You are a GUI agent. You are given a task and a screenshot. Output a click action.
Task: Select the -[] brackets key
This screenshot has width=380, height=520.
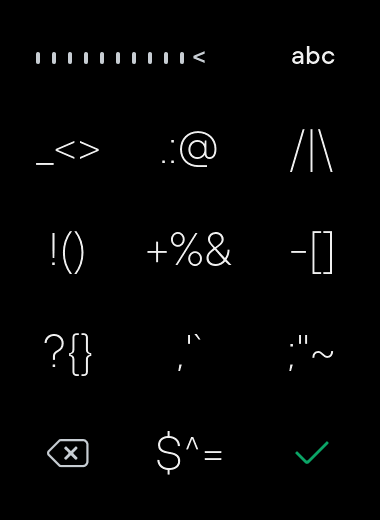(312, 252)
